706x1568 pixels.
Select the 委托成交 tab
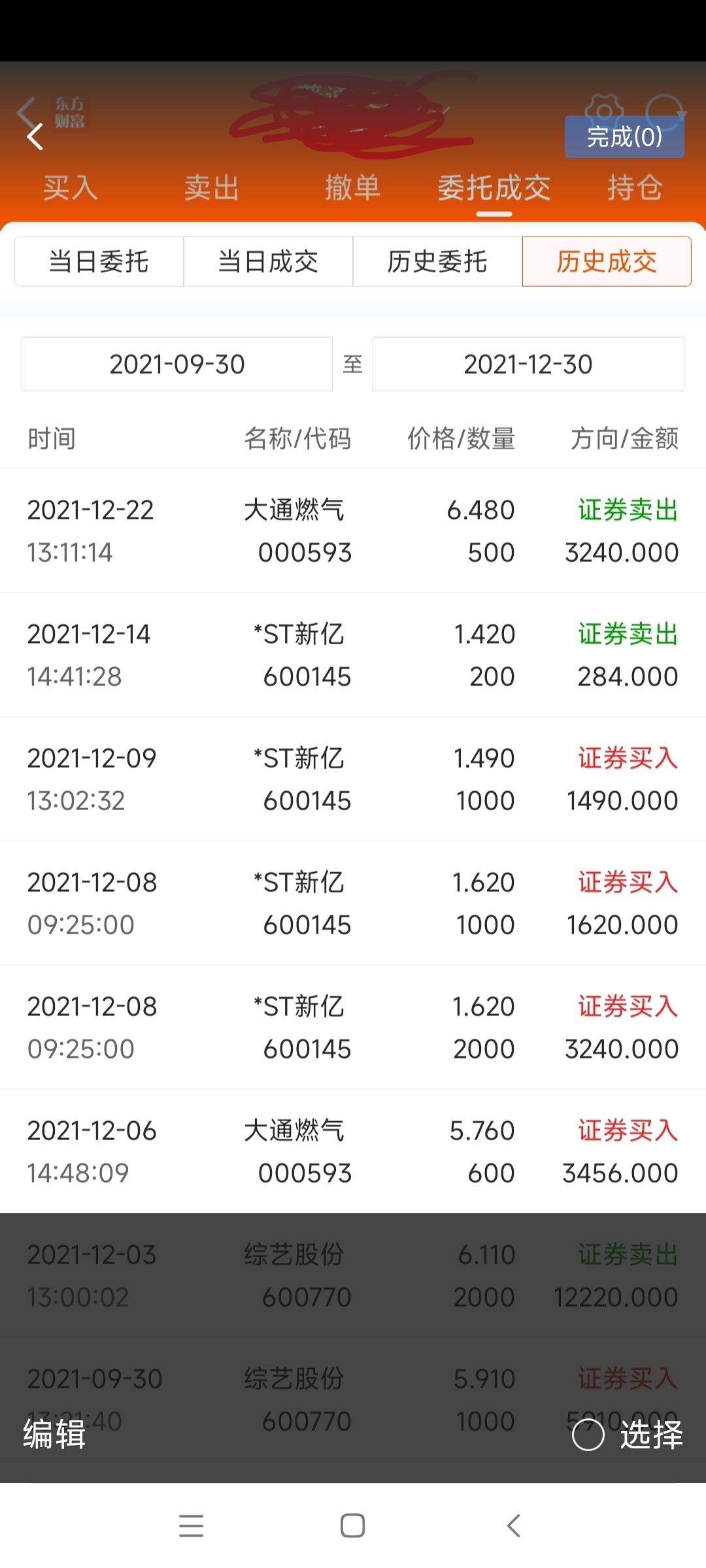(494, 188)
